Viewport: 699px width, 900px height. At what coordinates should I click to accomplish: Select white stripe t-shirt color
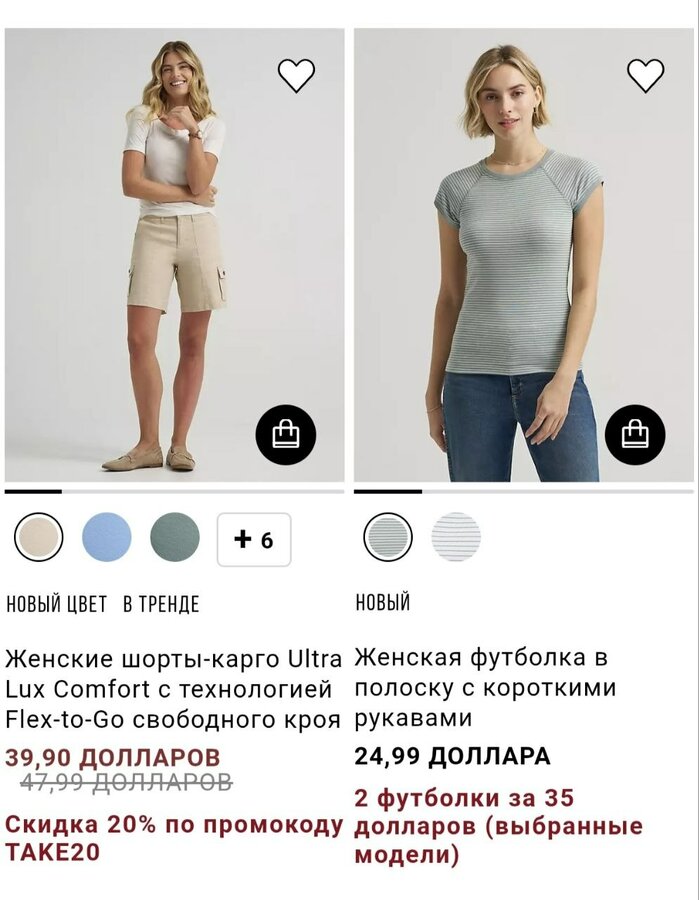tap(456, 538)
